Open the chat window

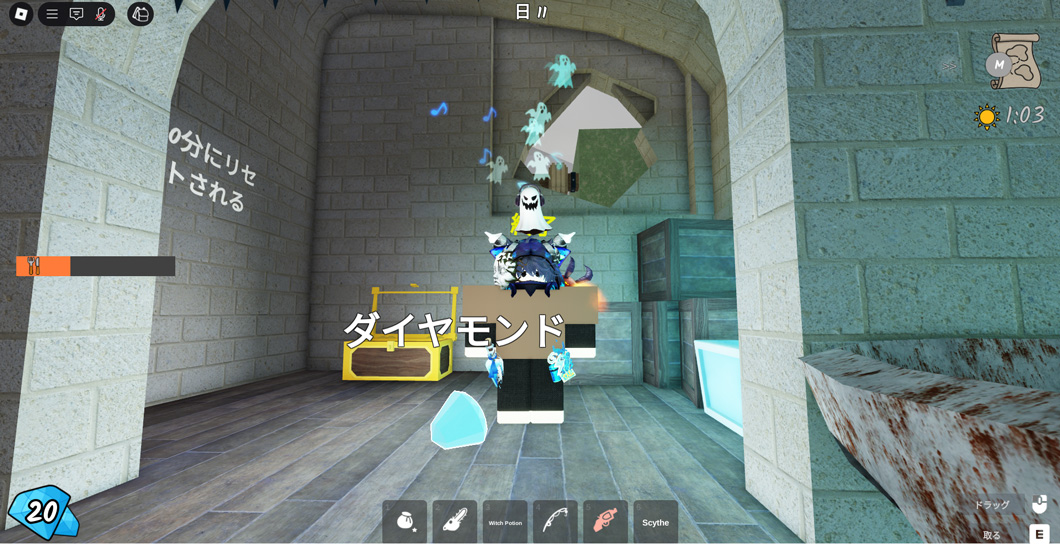(x=76, y=14)
